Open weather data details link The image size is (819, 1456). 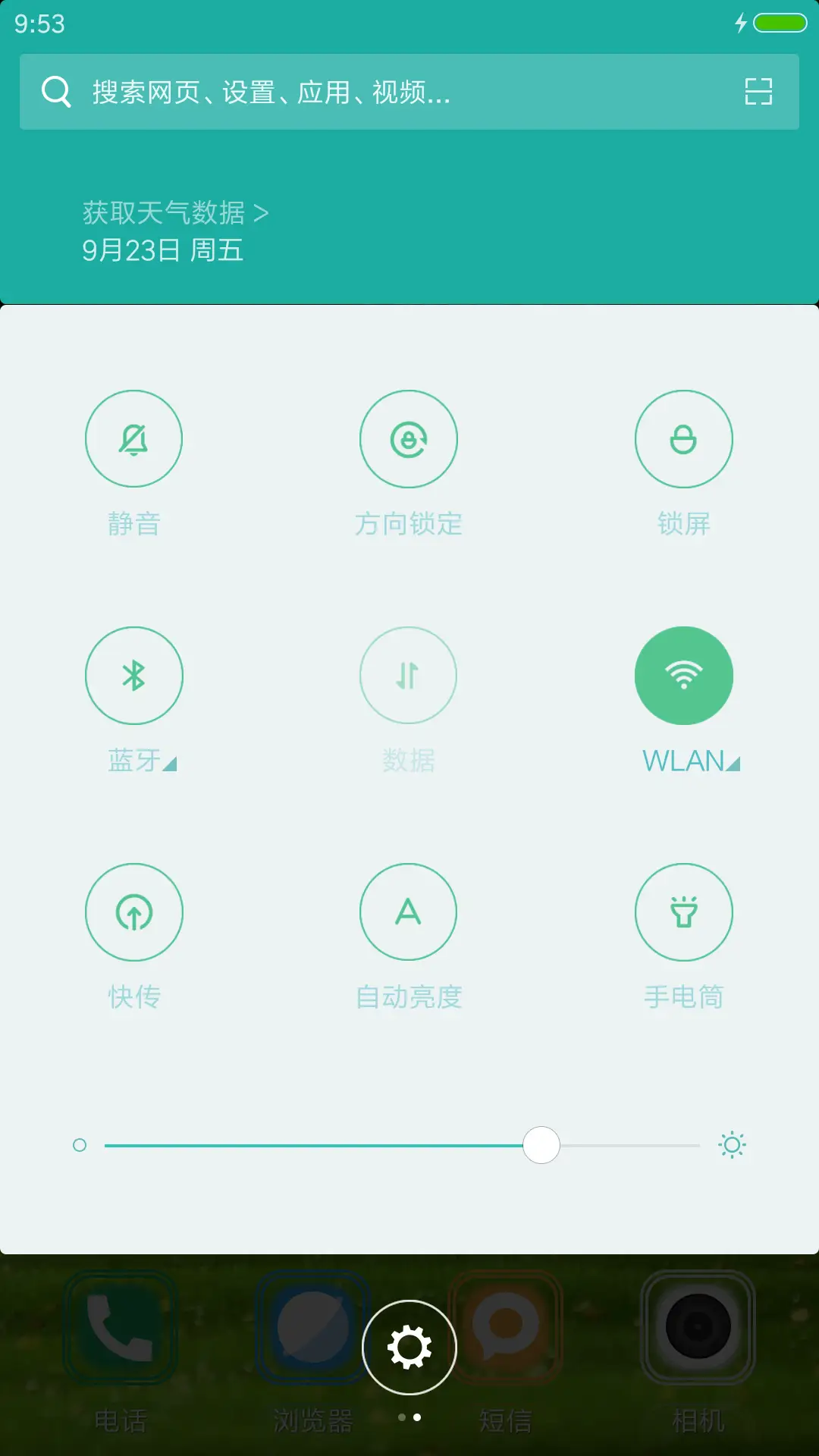click(x=176, y=212)
